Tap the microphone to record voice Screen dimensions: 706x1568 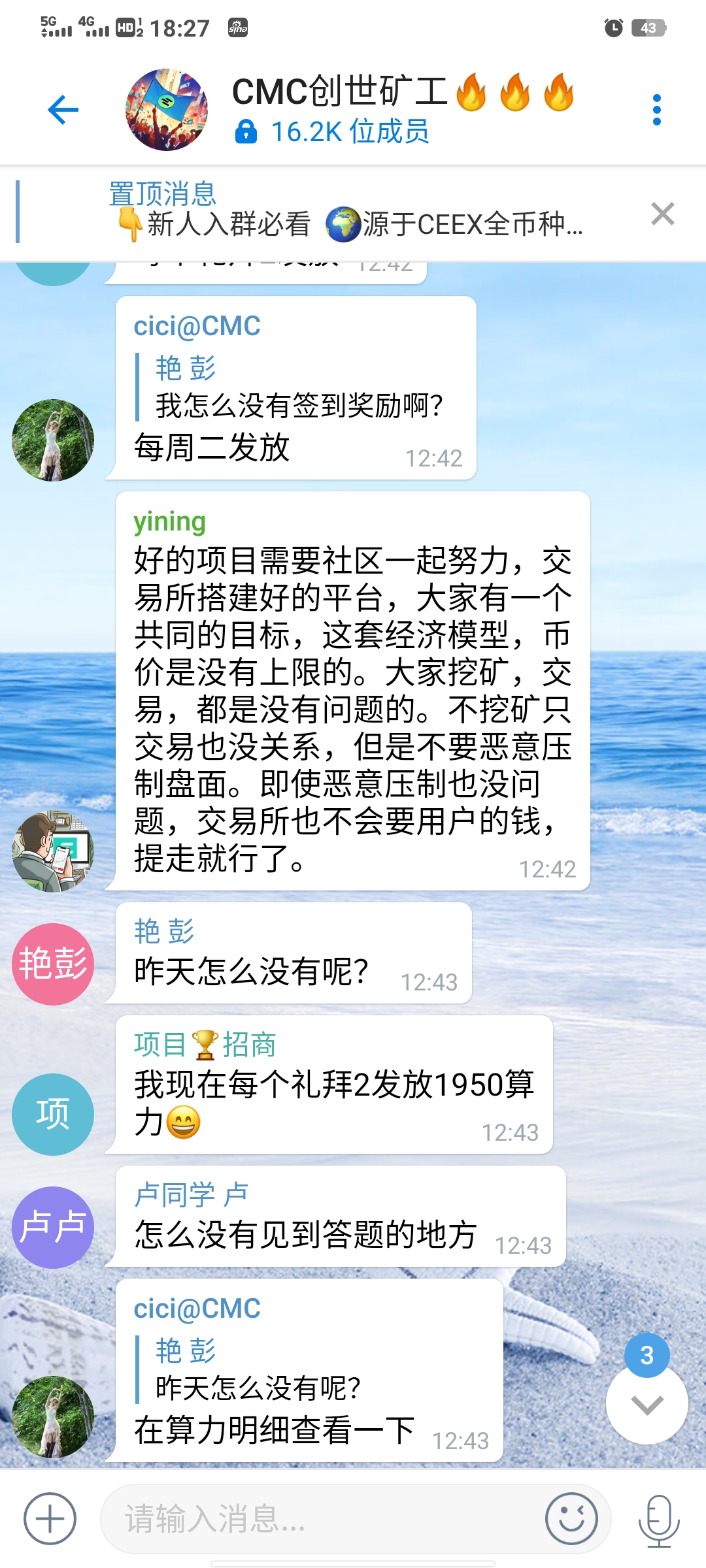(x=659, y=1520)
